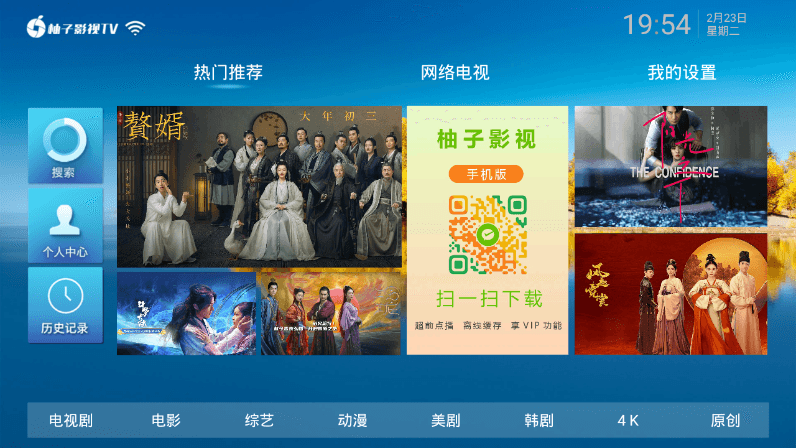This screenshot has width=796, height=448.
Task: Switch to the 热门推荐 tab
Action: 228,73
